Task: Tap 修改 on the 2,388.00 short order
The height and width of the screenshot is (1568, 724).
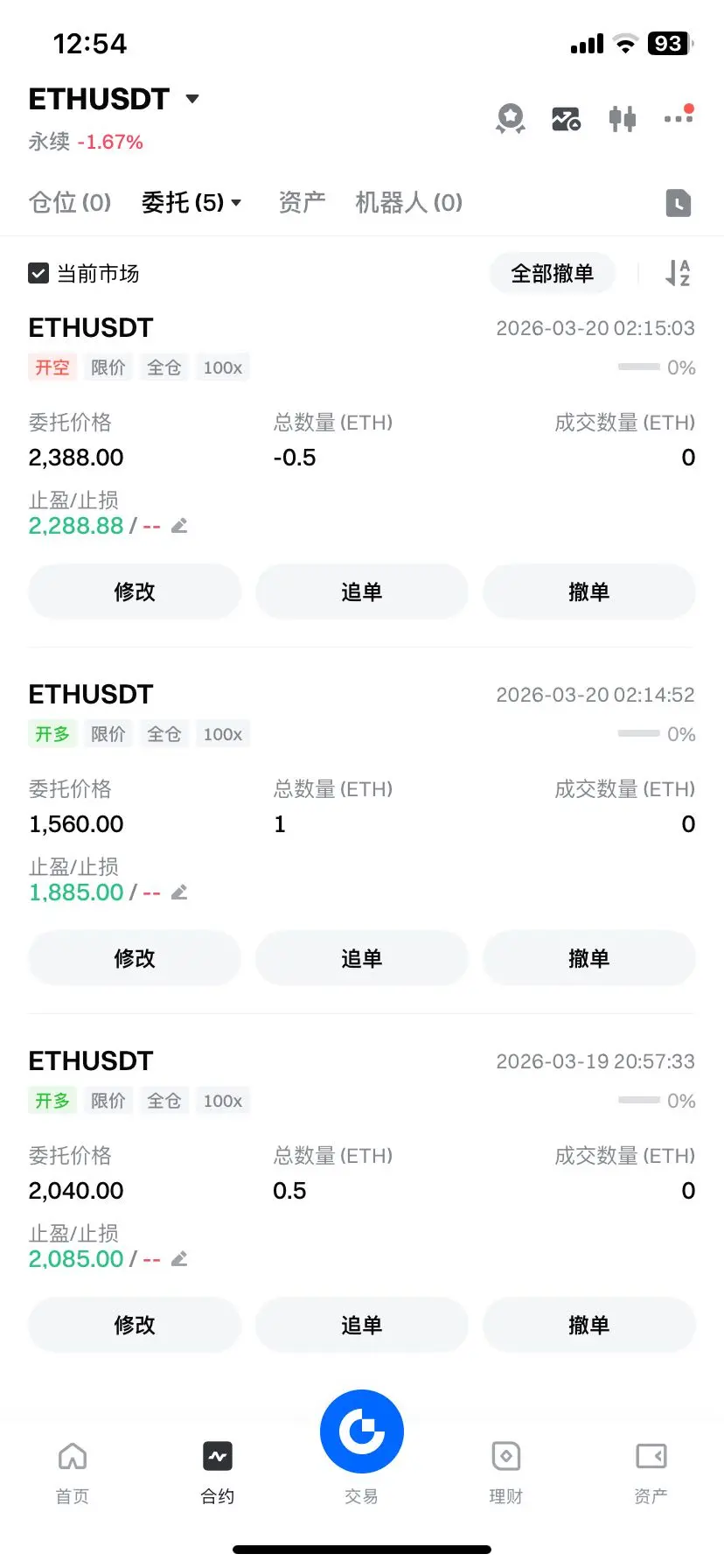Action: click(135, 592)
